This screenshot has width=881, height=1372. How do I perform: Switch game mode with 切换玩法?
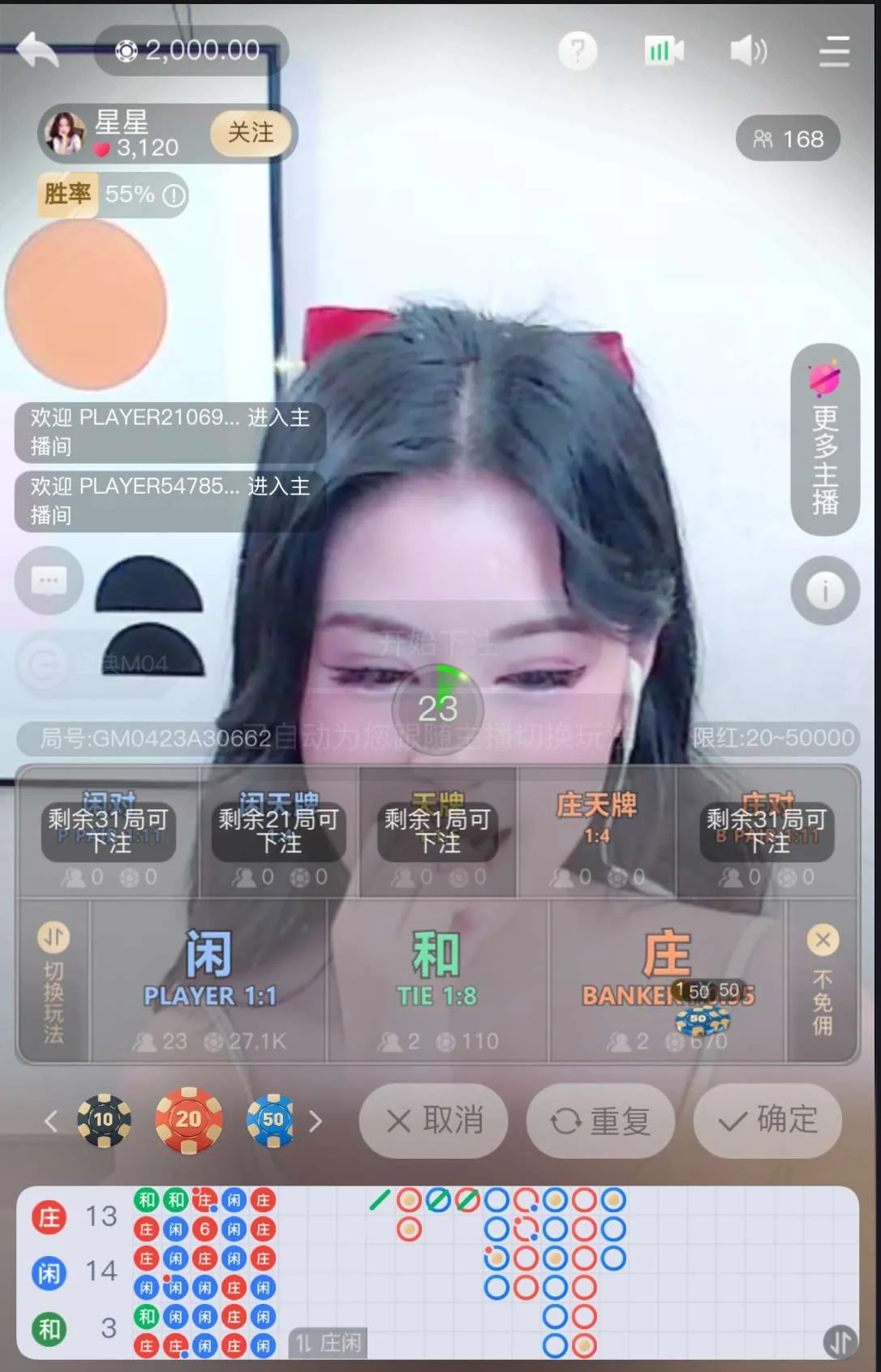point(54,980)
